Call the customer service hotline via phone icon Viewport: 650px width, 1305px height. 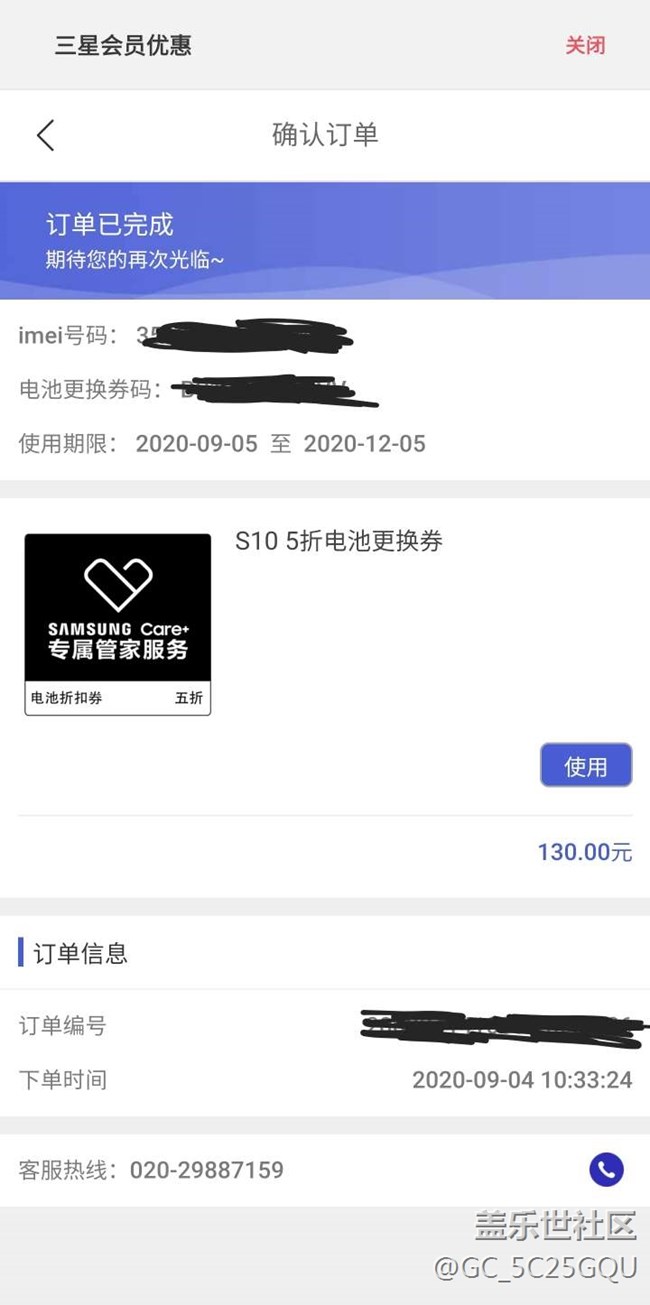606,1169
